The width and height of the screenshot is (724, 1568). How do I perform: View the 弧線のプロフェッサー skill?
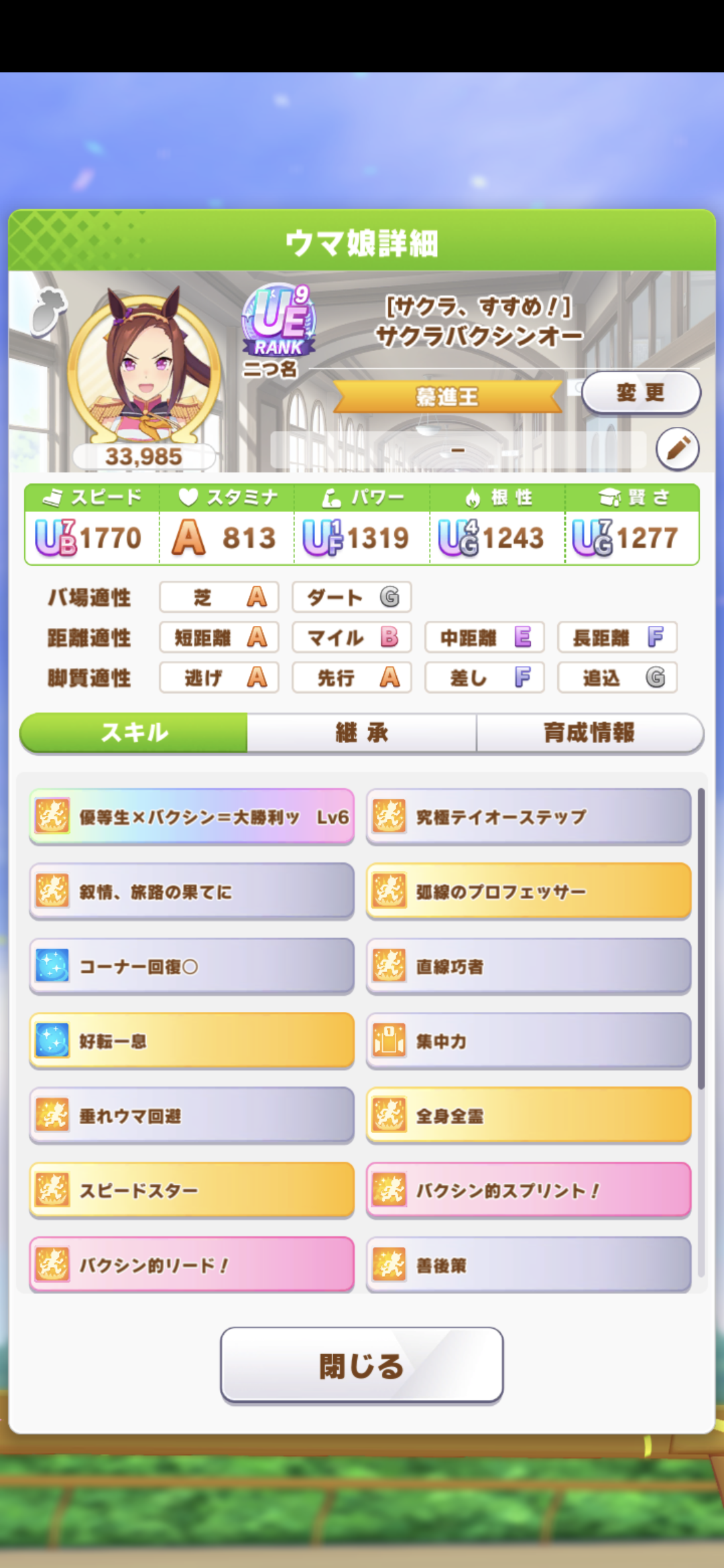click(528, 891)
